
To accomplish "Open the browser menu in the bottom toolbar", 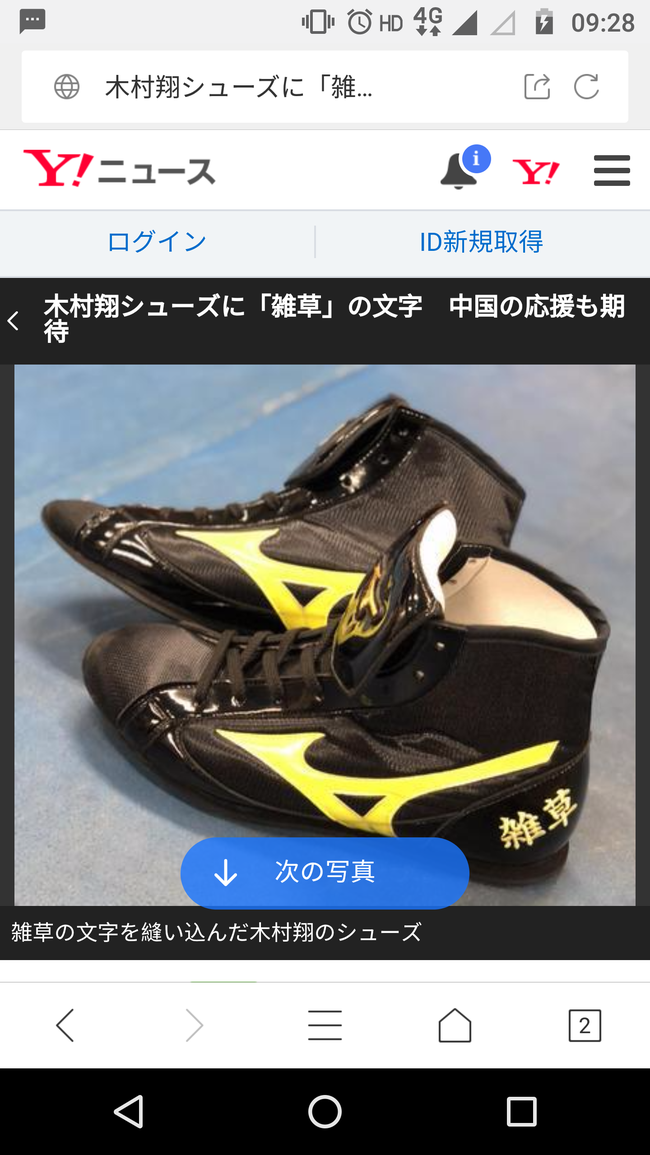I will [324, 1025].
